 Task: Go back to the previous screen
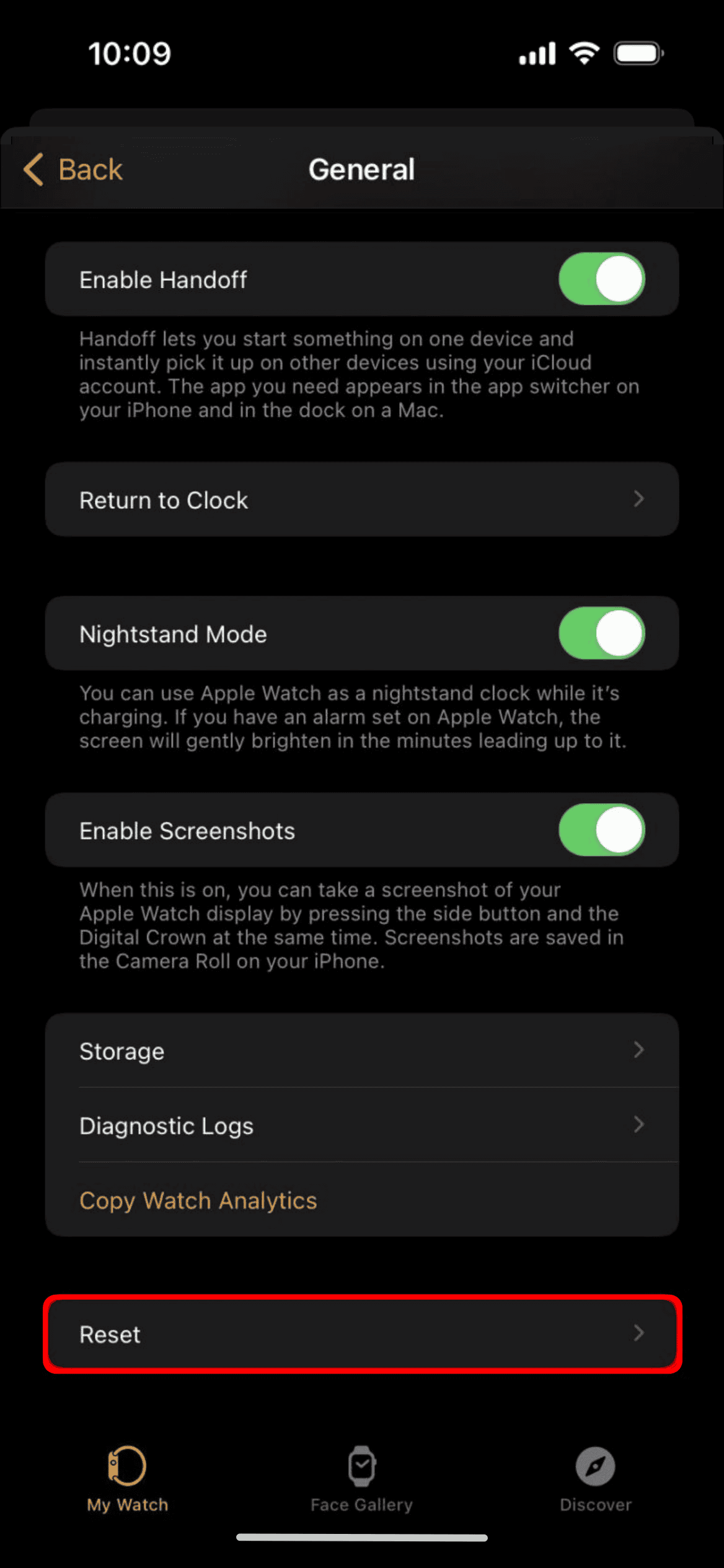point(73,169)
